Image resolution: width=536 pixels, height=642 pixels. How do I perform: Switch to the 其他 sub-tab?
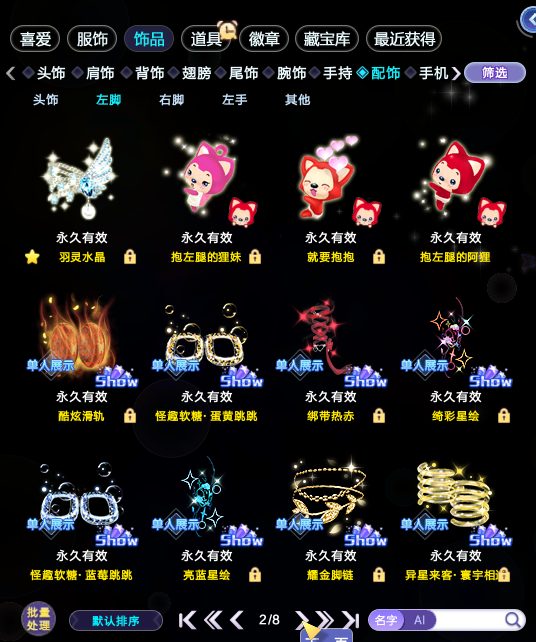click(x=297, y=99)
